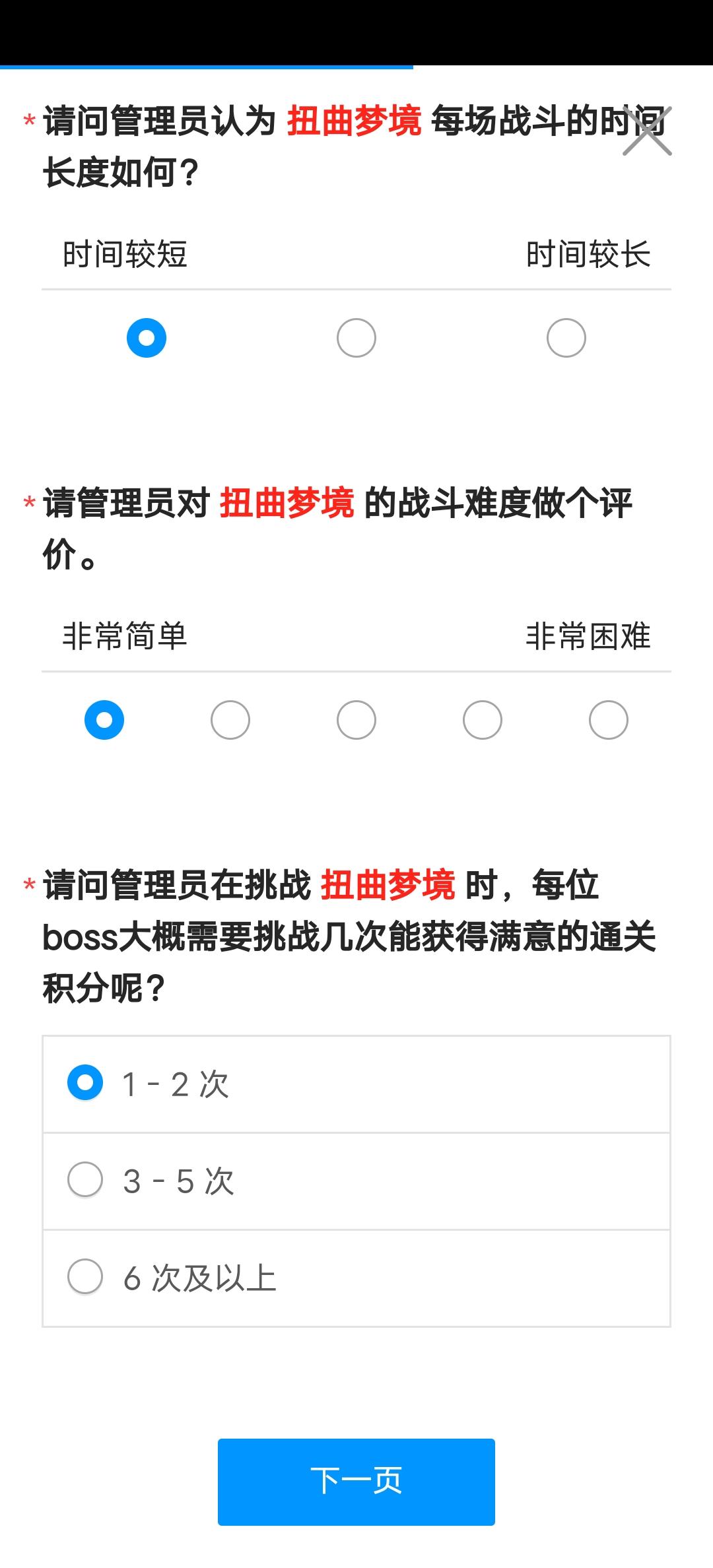This screenshot has width=713, height=1568.
Task: Choose the middle difficulty rating
Action: (356, 720)
